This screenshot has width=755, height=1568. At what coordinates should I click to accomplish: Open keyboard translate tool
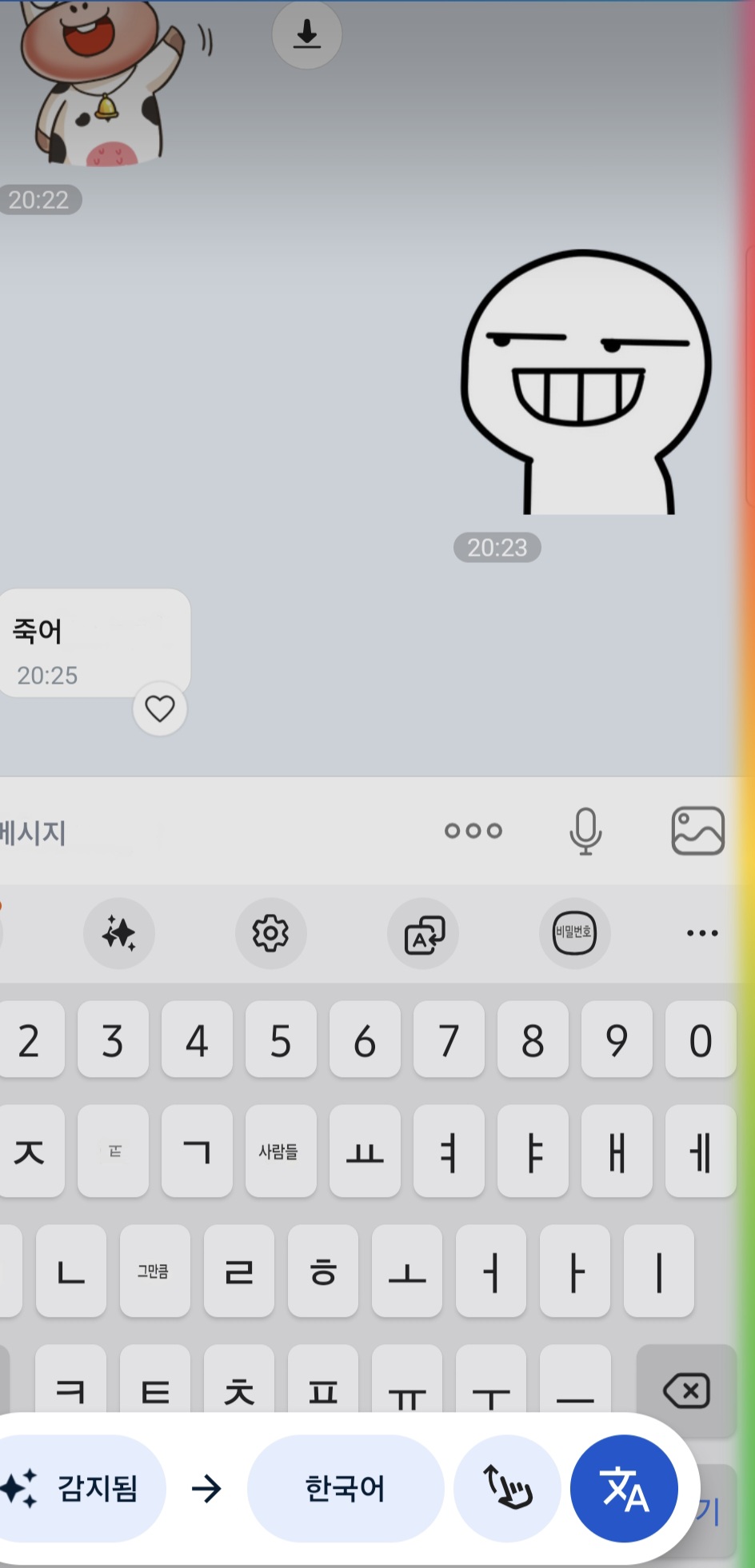(x=423, y=933)
